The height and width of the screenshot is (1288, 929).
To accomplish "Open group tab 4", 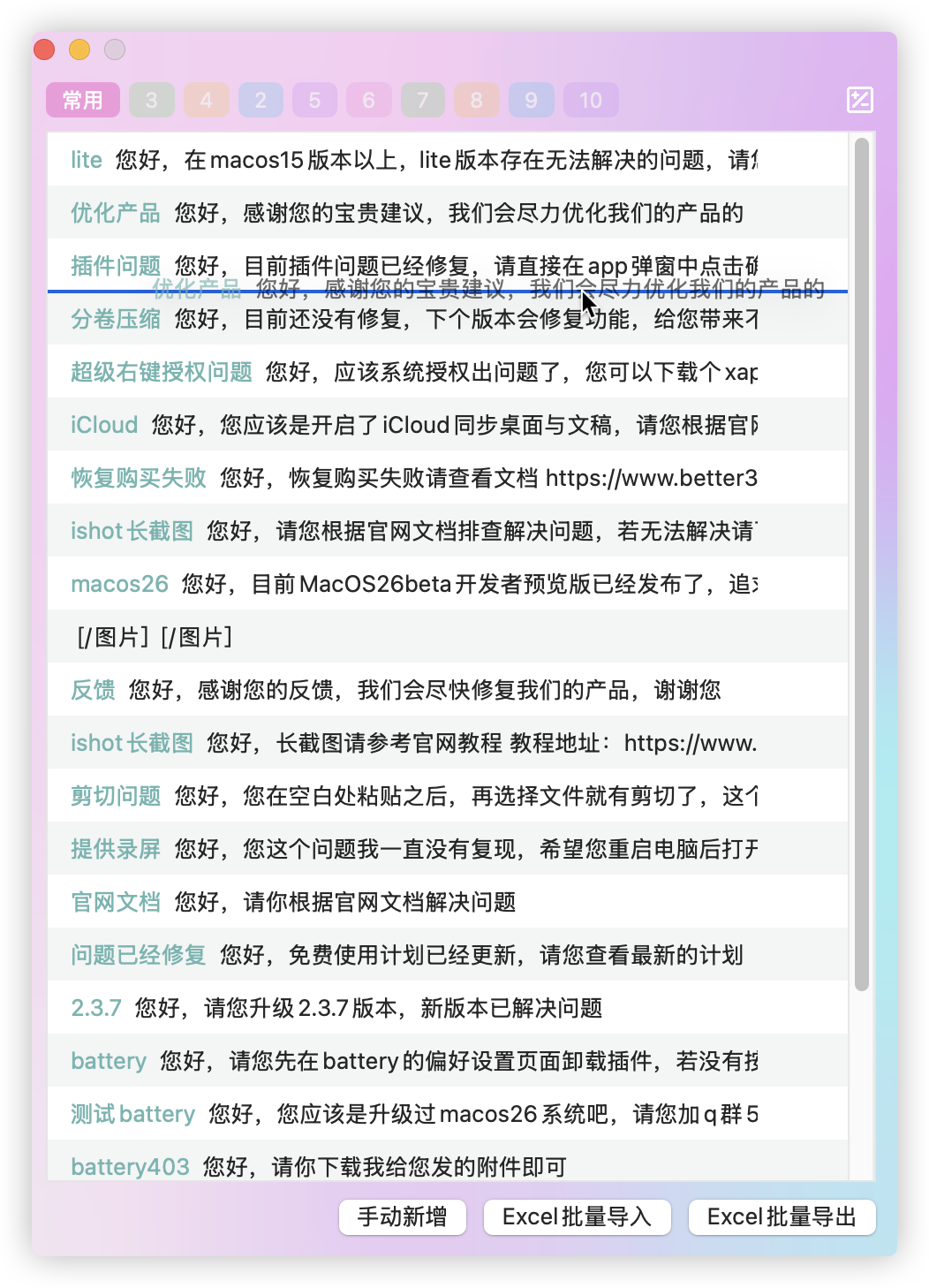I will 206,100.
